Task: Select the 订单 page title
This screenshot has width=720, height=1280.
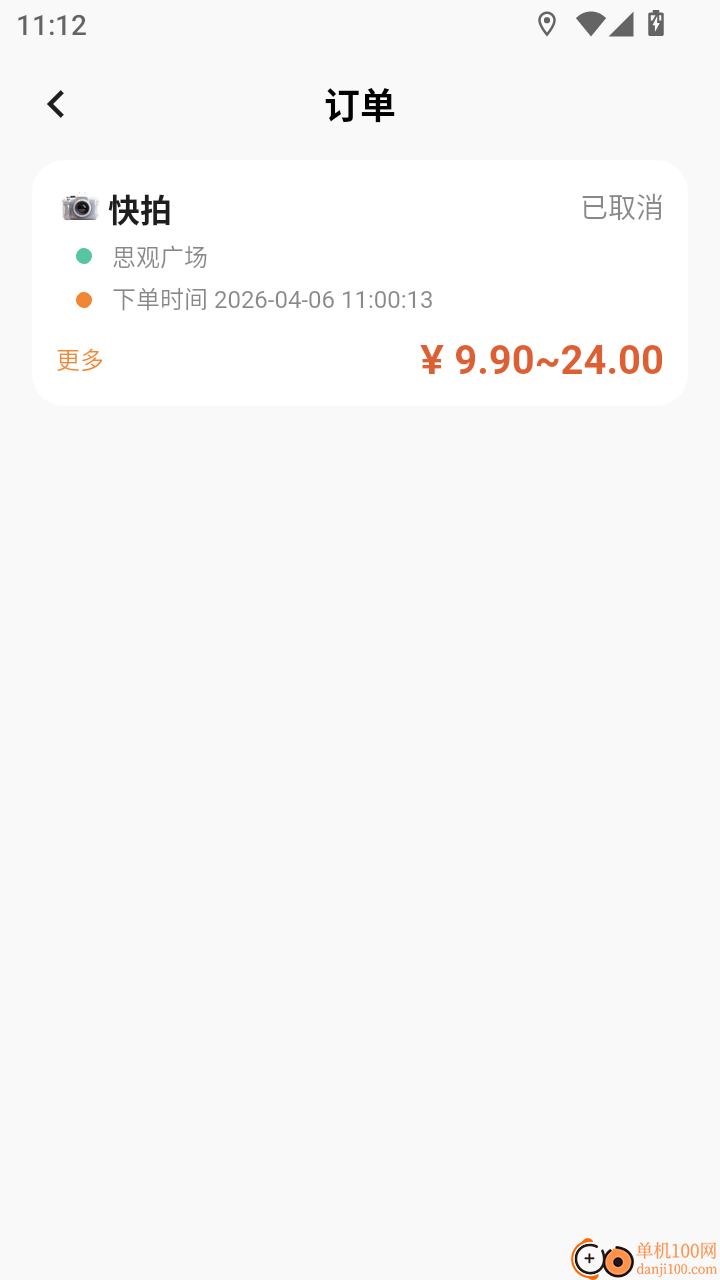Action: (360, 103)
